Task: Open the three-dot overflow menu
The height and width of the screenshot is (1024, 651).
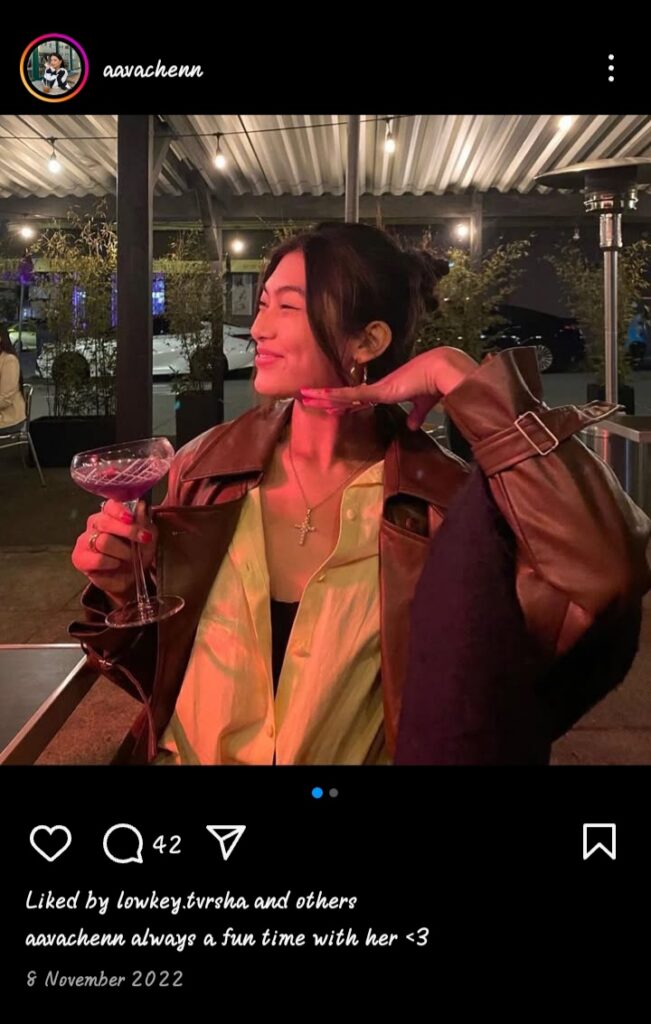Action: (610, 68)
